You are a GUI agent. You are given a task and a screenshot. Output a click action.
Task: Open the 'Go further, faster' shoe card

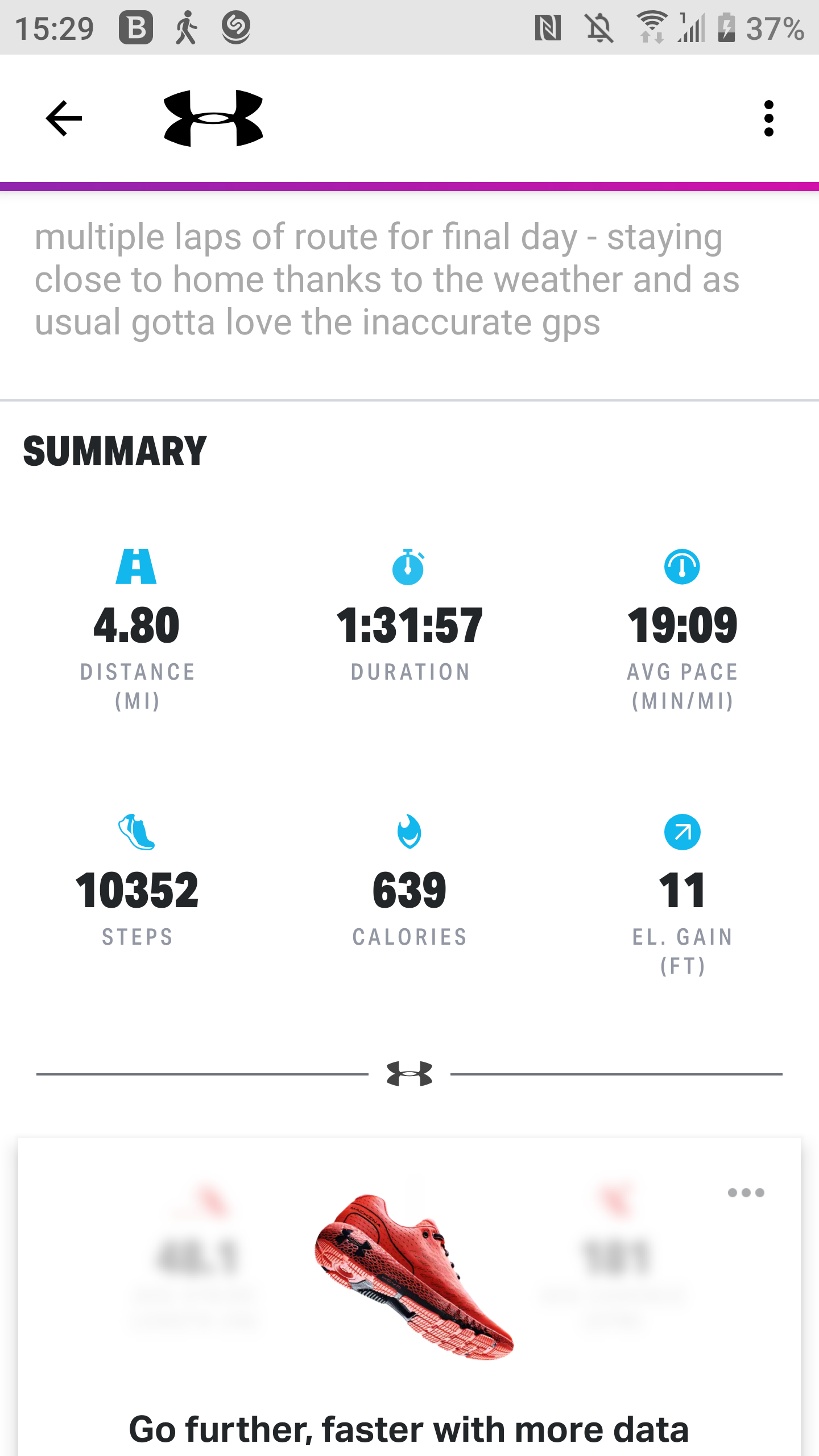409,1297
